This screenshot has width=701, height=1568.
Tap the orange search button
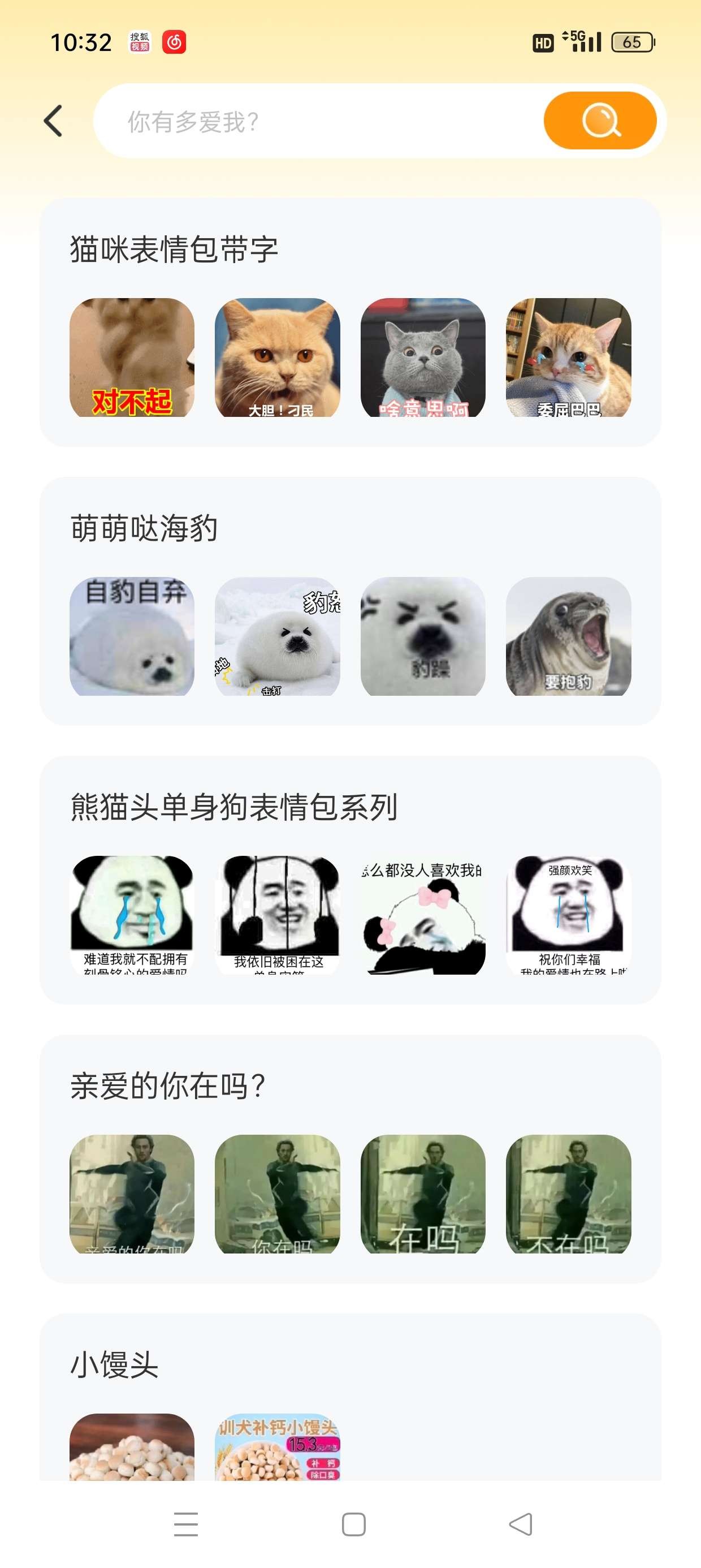click(x=599, y=120)
